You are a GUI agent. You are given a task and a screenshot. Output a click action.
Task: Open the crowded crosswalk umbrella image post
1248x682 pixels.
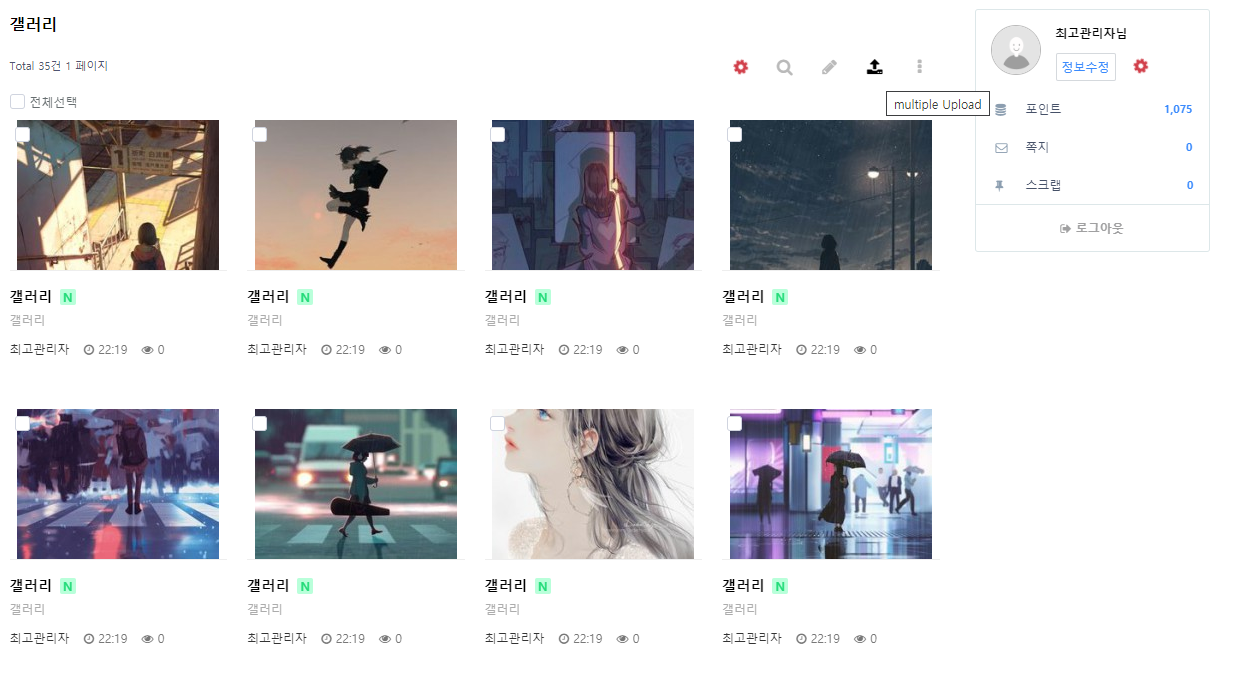point(118,484)
